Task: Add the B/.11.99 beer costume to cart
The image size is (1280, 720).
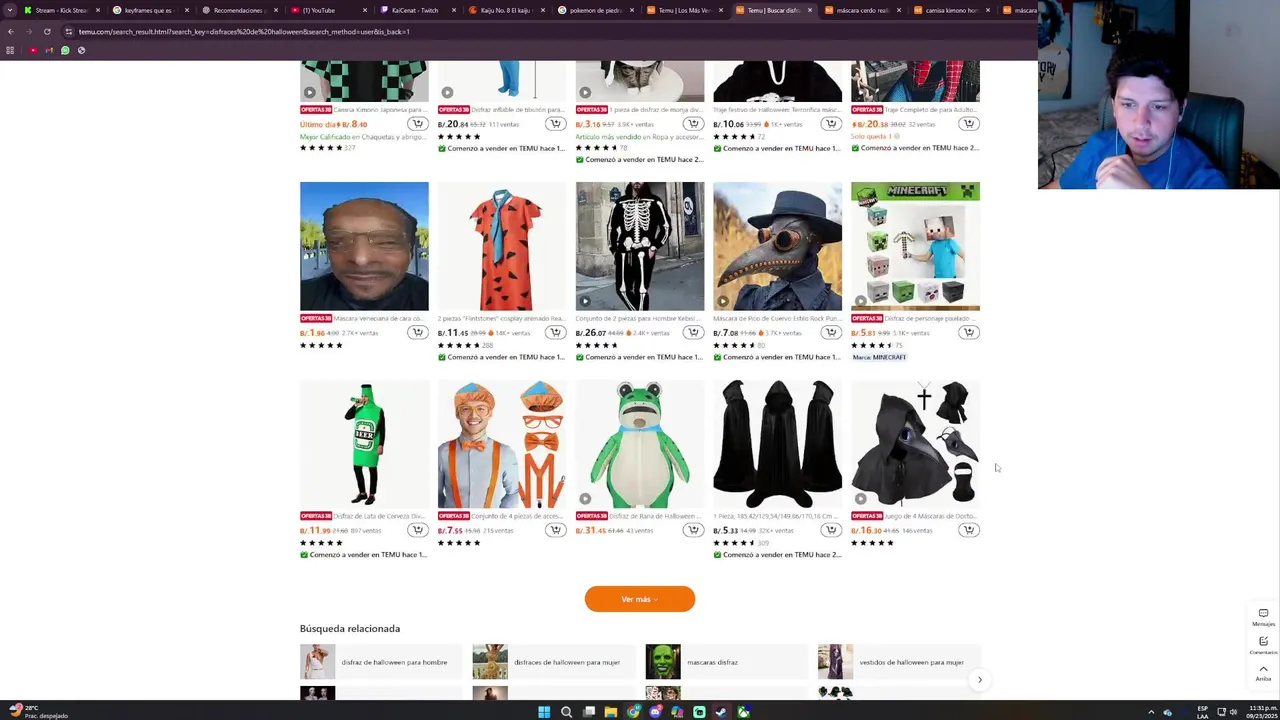Action: pos(417,530)
